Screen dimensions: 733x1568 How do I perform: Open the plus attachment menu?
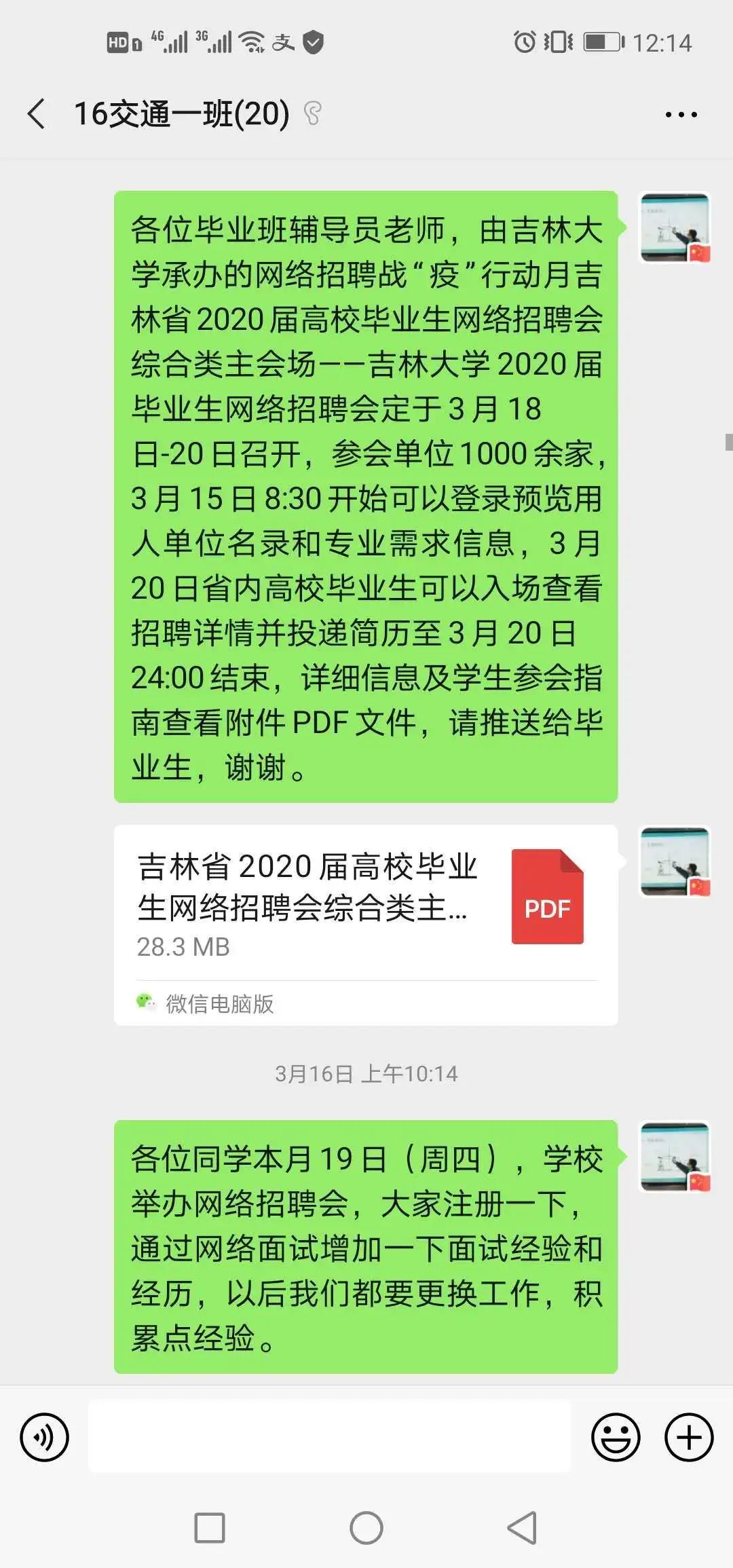pos(688,1437)
